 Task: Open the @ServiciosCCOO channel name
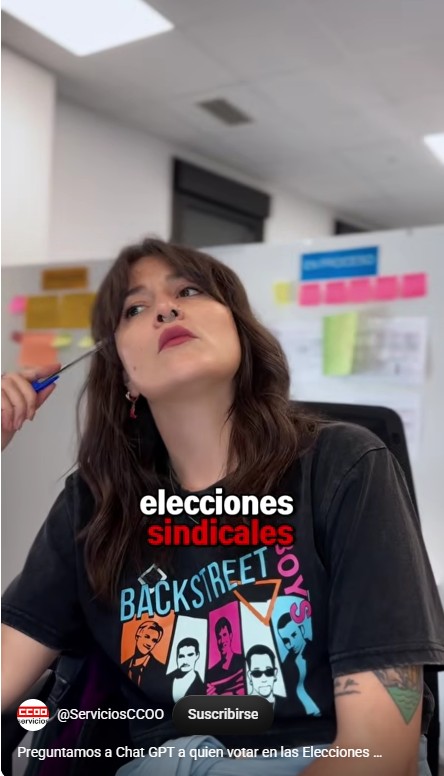point(110,715)
